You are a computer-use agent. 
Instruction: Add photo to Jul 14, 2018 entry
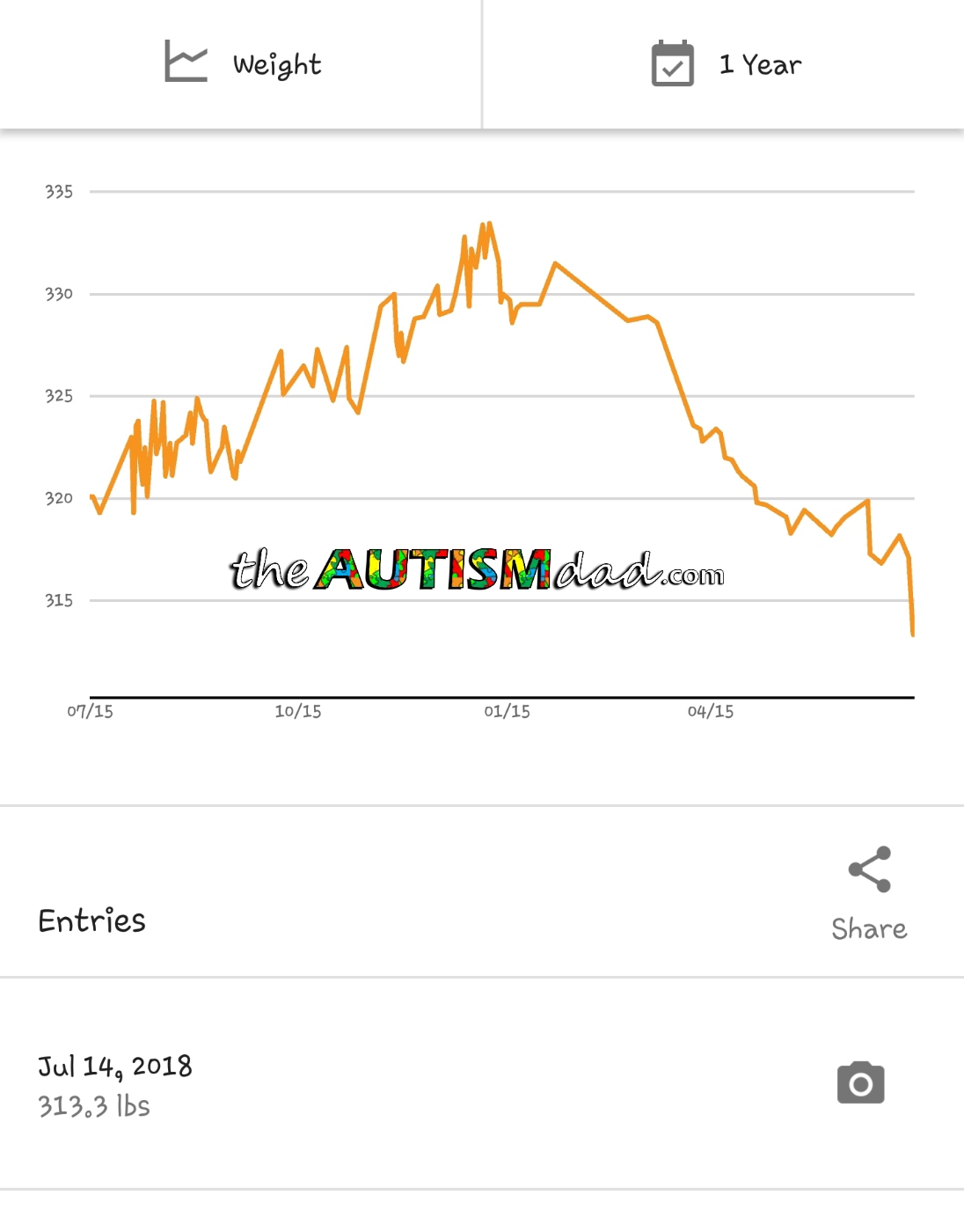pyautogui.click(x=860, y=1082)
